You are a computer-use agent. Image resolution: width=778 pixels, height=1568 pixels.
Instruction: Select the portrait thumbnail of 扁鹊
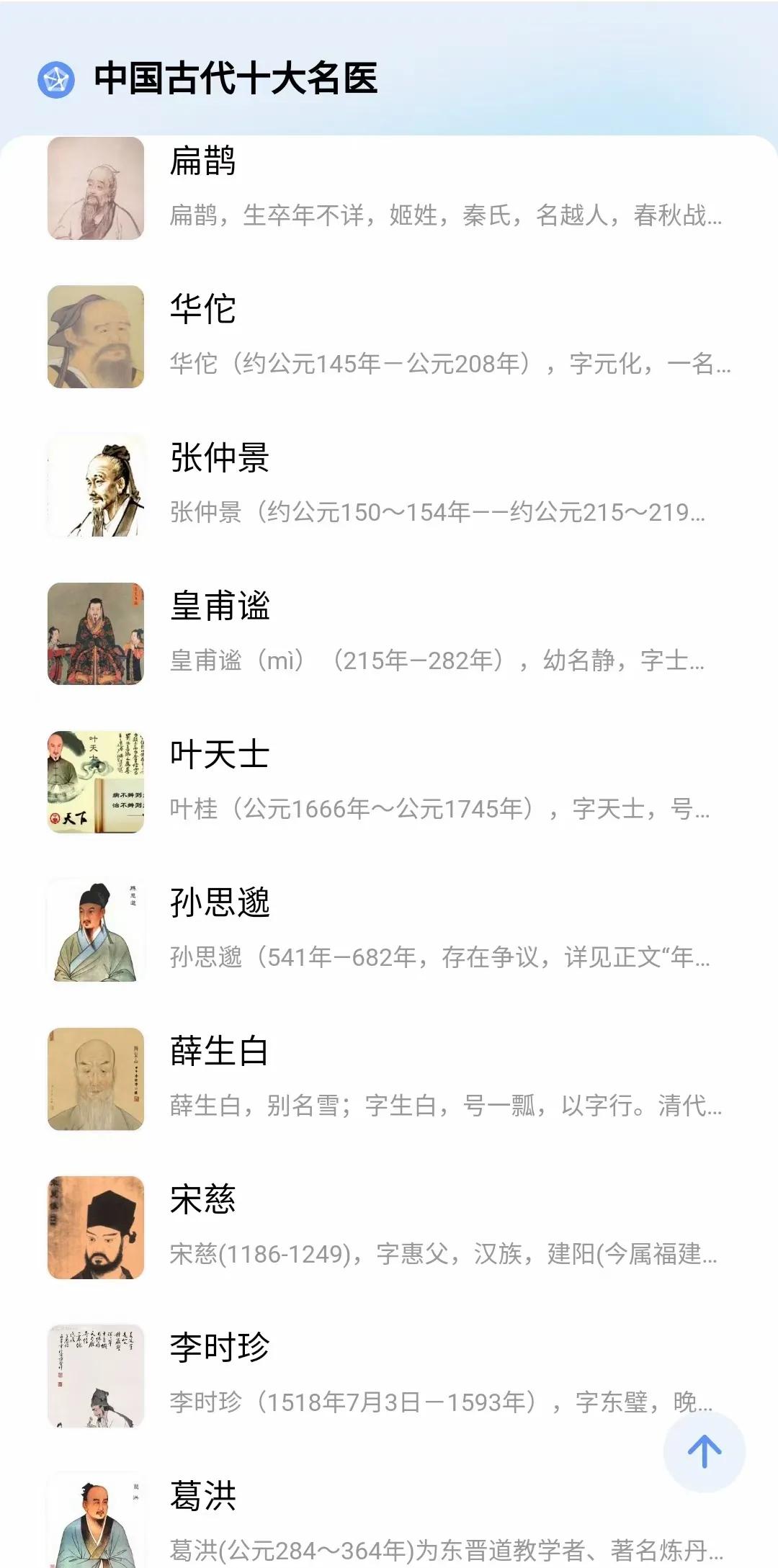click(95, 187)
